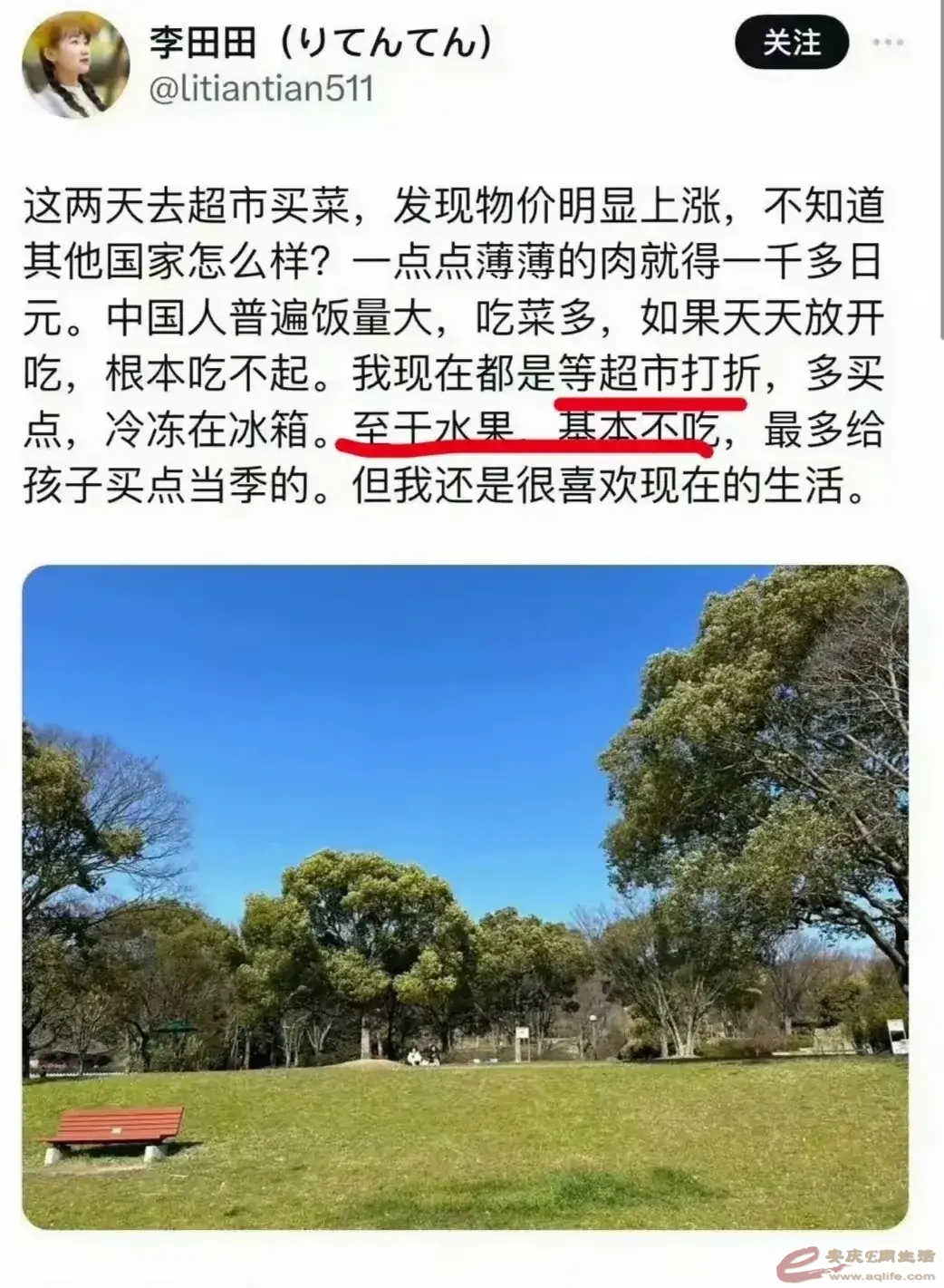View the attached park photo
Image resolution: width=944 pixels, height=1288 pixels.
(465, 896)
